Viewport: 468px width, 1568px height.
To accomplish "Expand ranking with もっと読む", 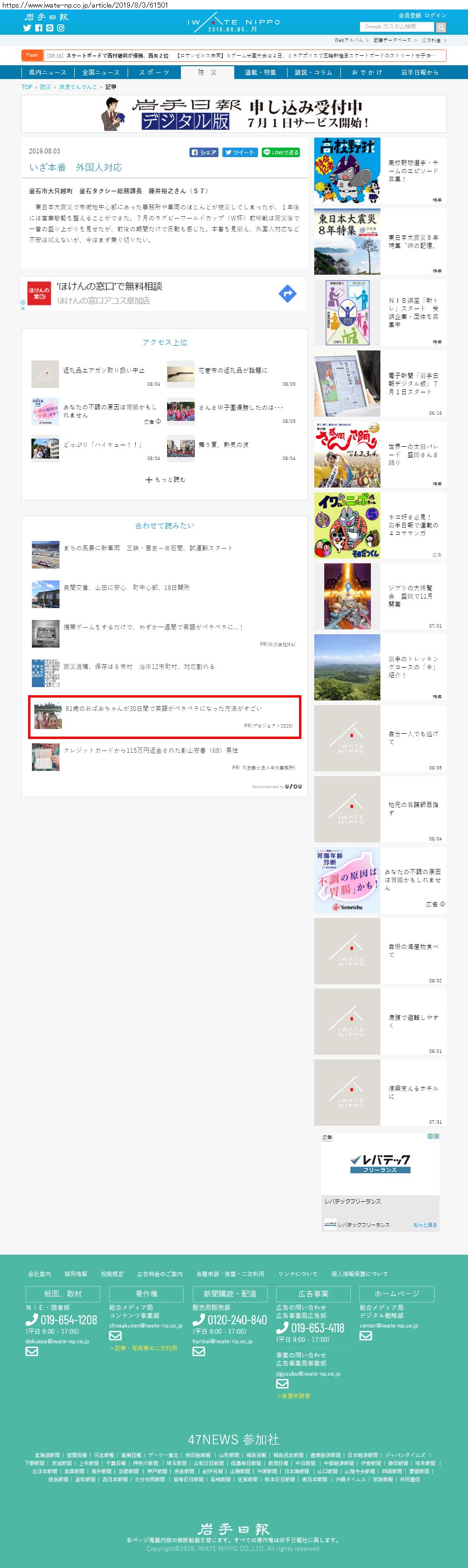I will [x=166, y=479].
